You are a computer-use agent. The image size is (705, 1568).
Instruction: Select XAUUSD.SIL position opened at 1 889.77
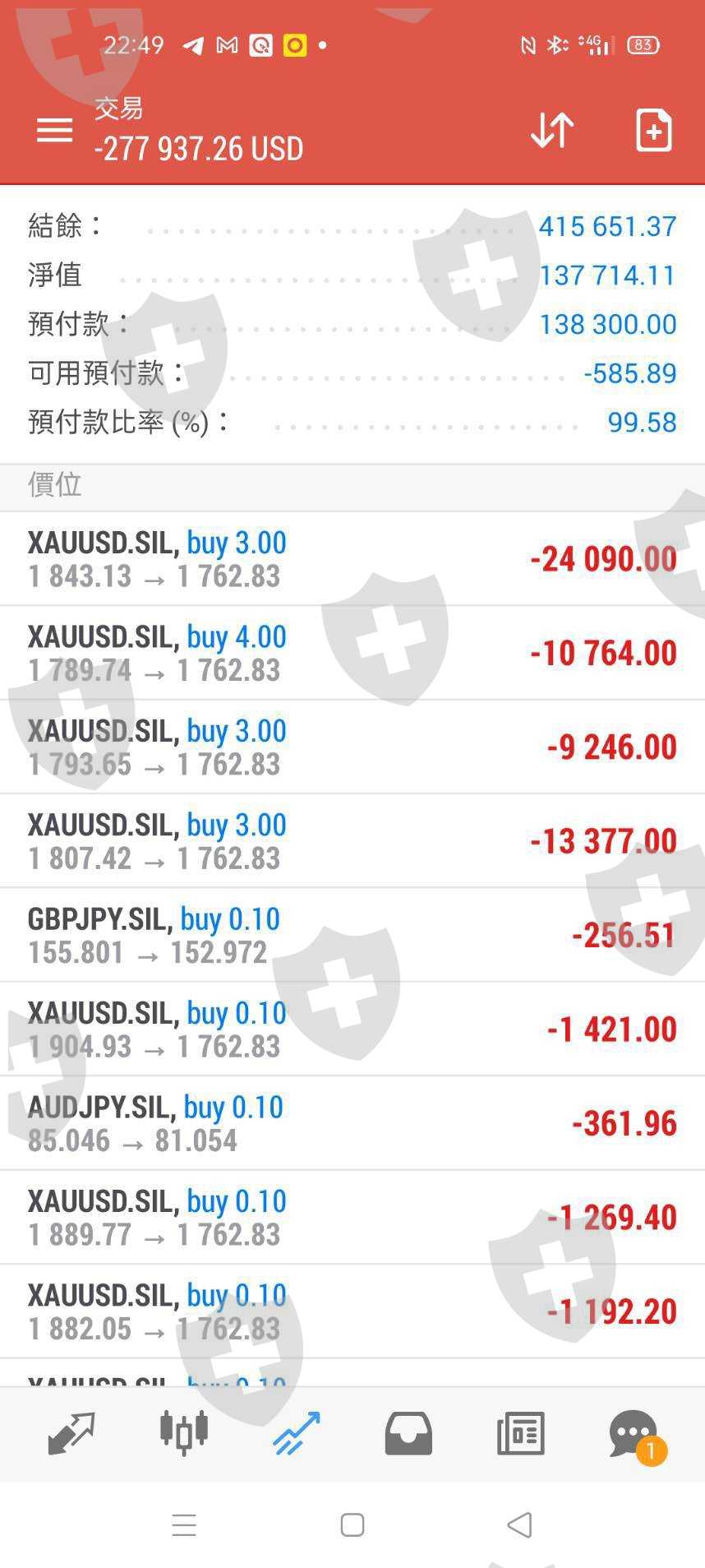pos(352,1217)
